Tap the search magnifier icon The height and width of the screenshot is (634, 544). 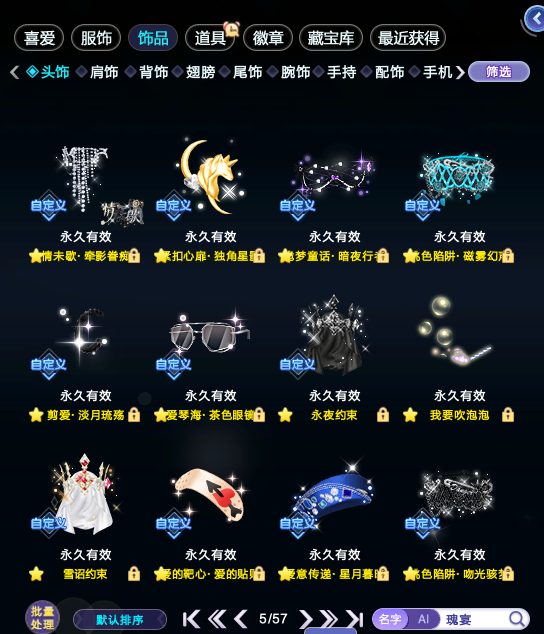(x=516, y=619)
